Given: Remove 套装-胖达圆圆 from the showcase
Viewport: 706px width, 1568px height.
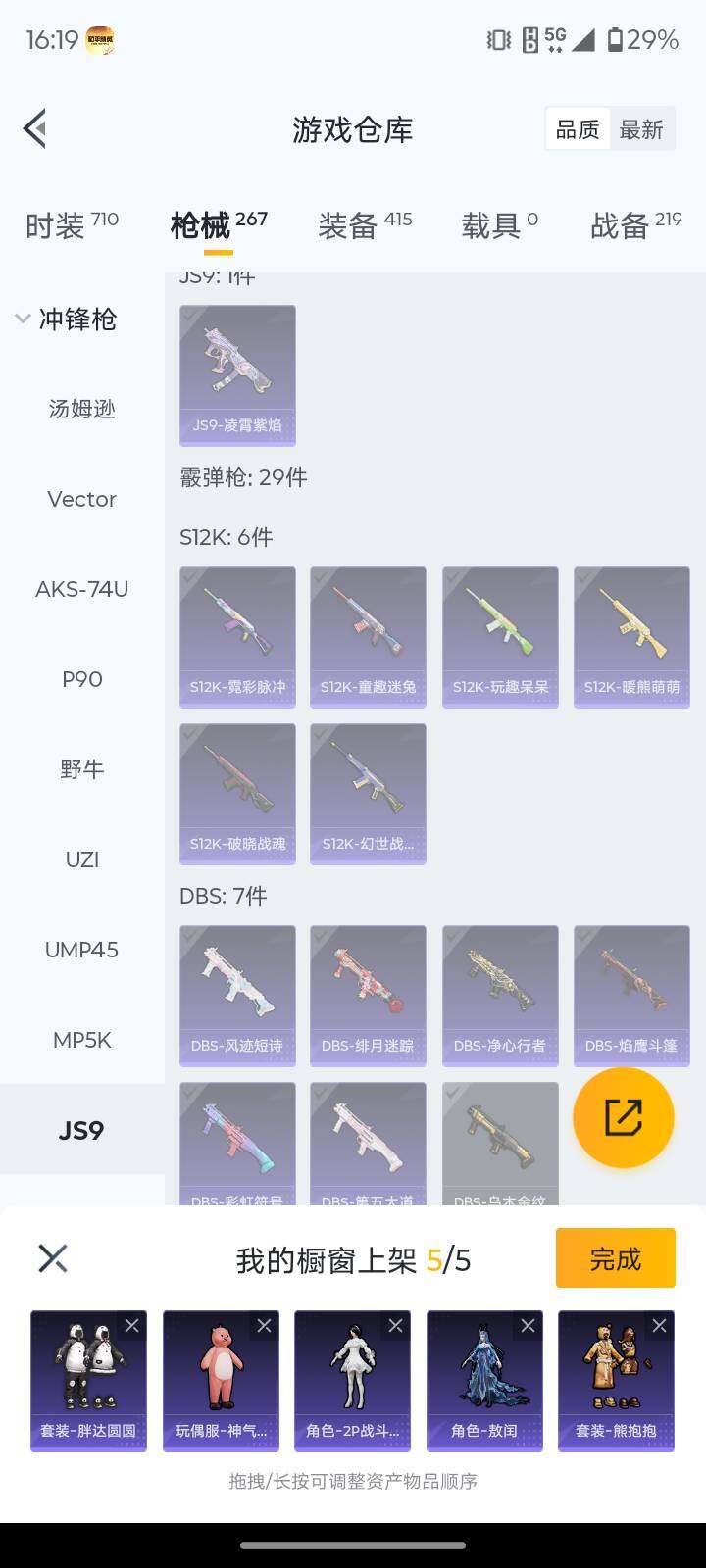Looking at the screenshot, I should click(131, 1326).
